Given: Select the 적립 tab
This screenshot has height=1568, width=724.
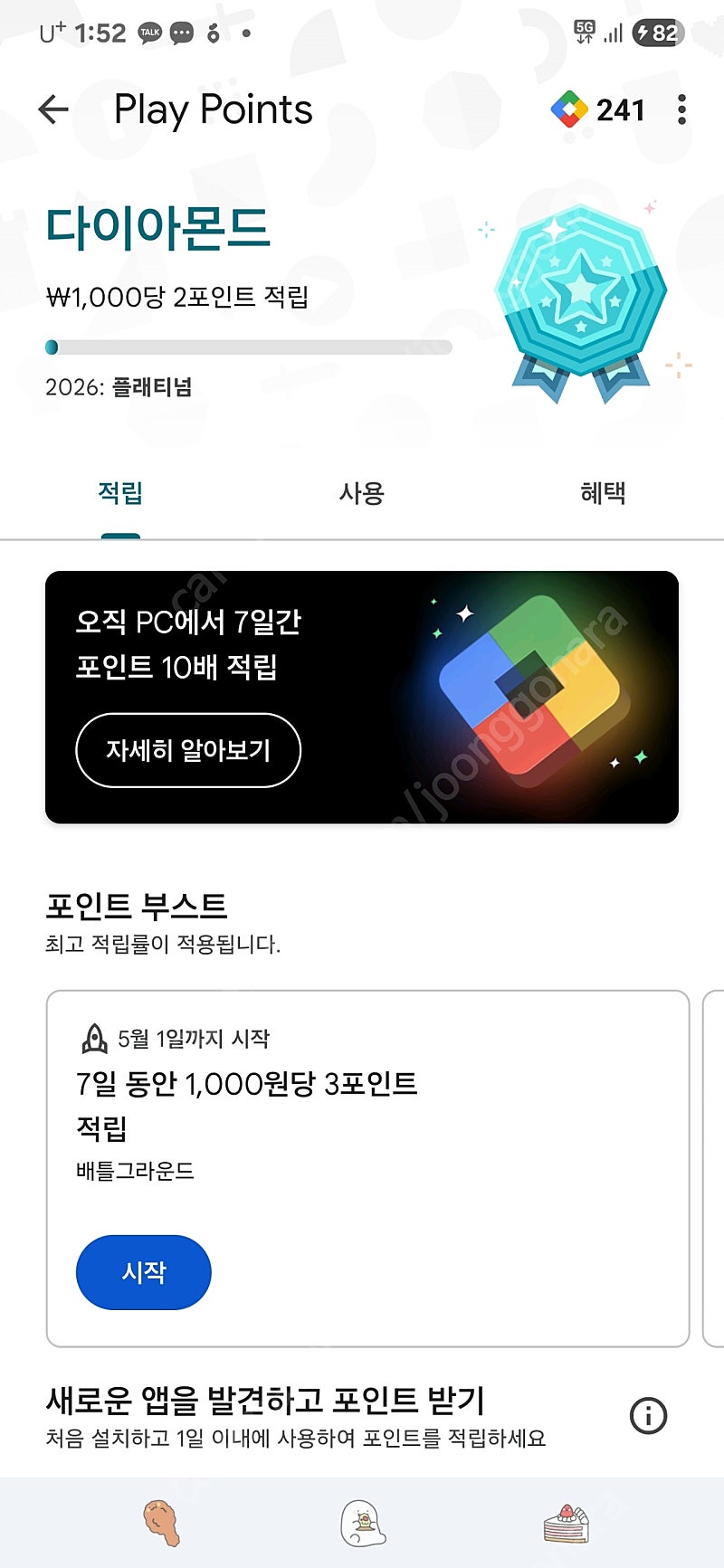Looking at the screenshot, I should 120,493.
